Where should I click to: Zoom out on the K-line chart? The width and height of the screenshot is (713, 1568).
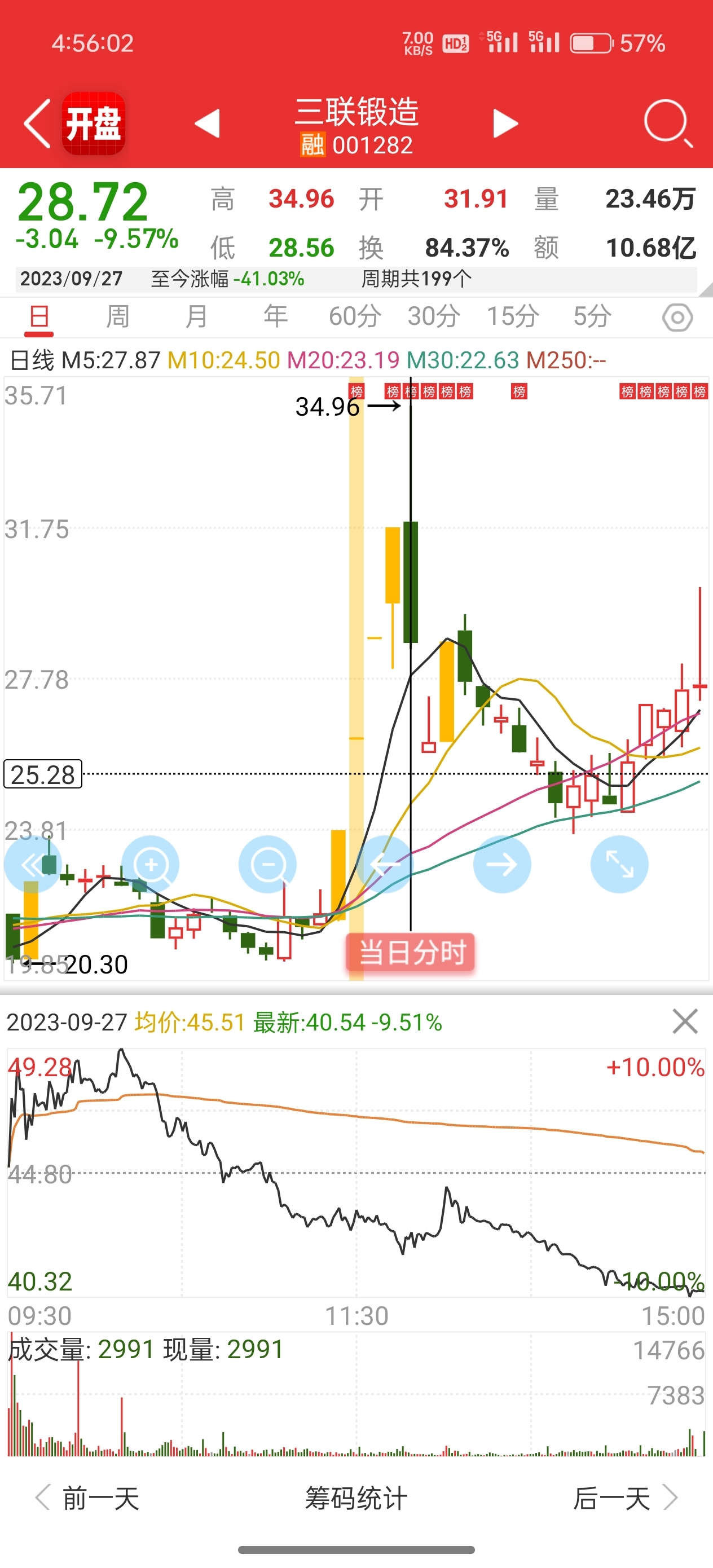pyautogui.click(x=268, y=864)
